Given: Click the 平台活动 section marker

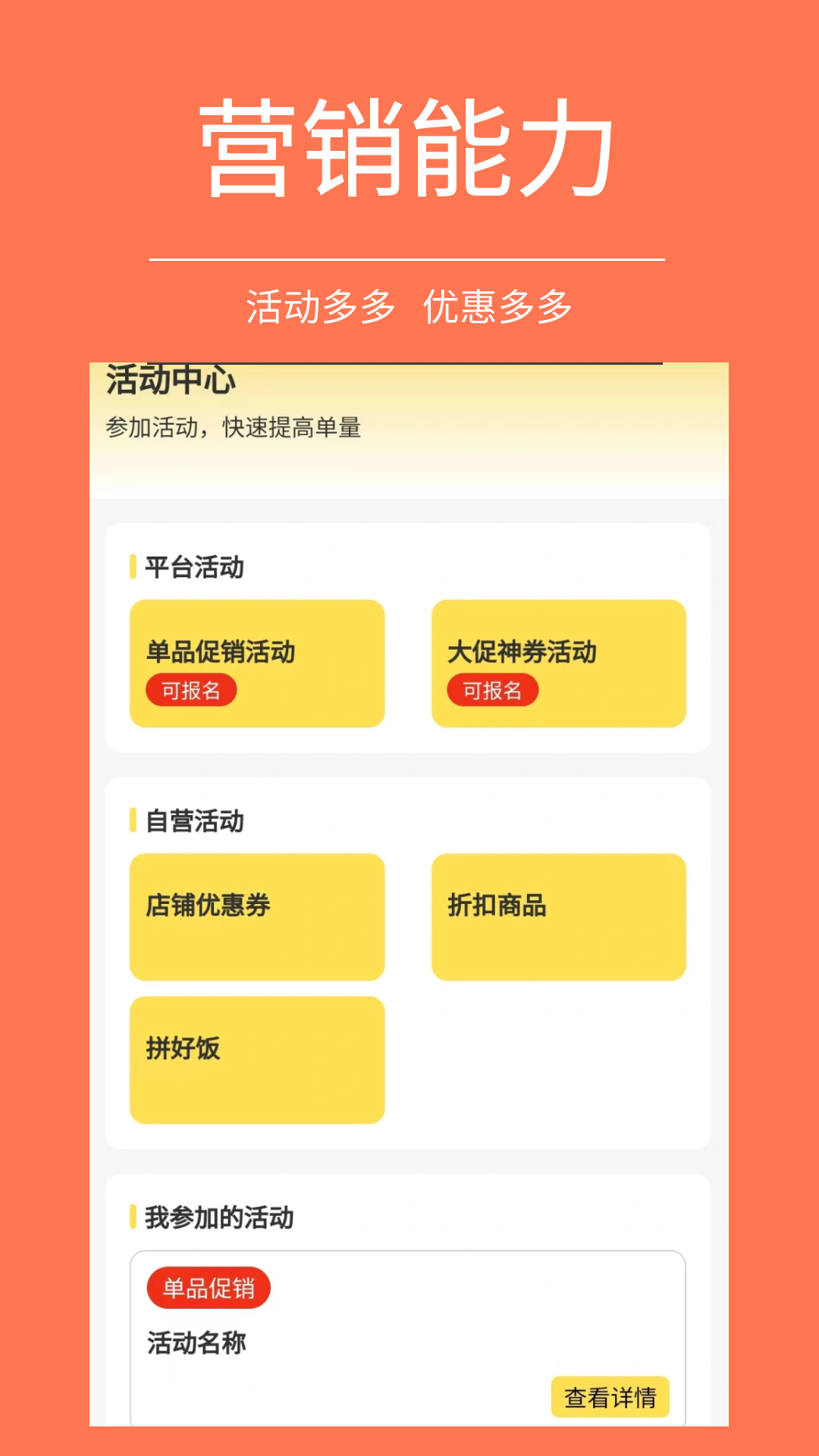Looking at the screenshot, I should click(133, 566).
